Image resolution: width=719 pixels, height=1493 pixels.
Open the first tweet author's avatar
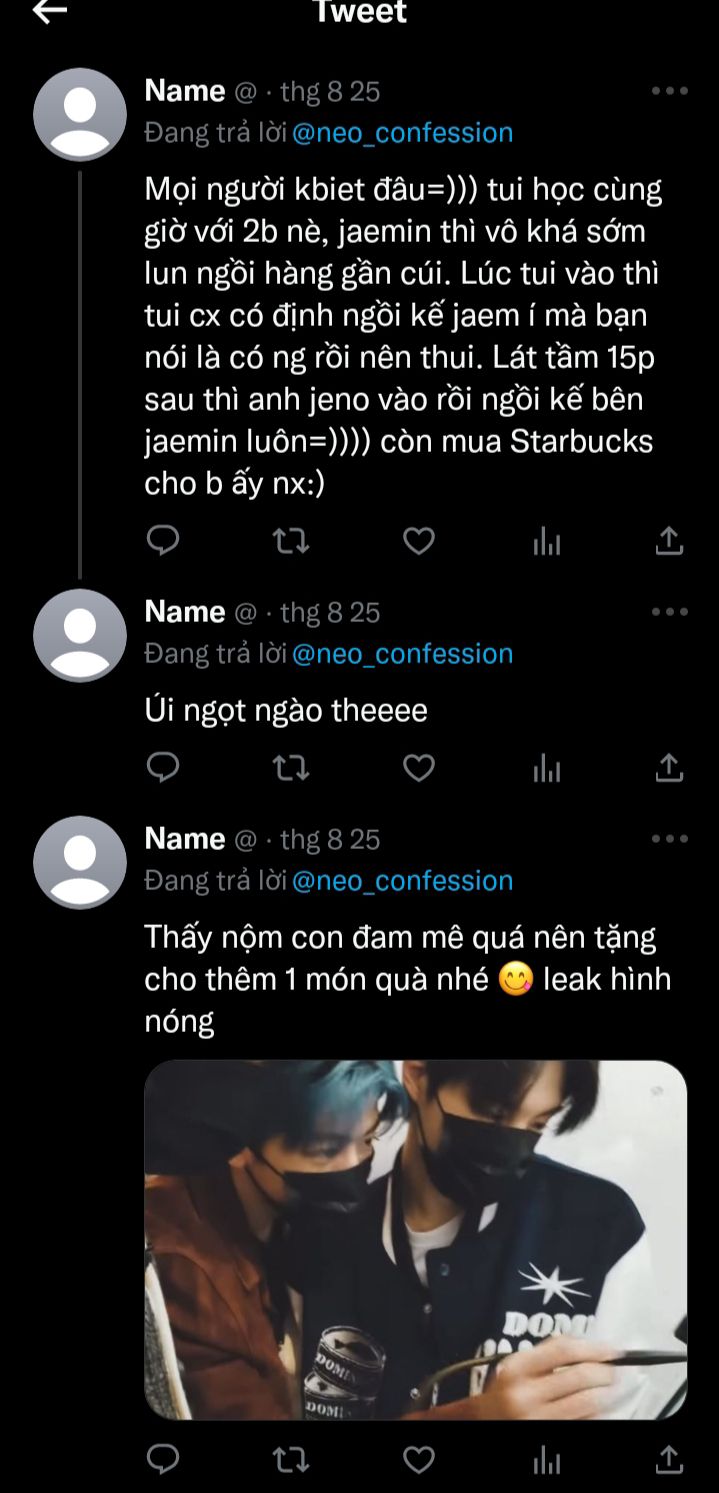(80, 114)
